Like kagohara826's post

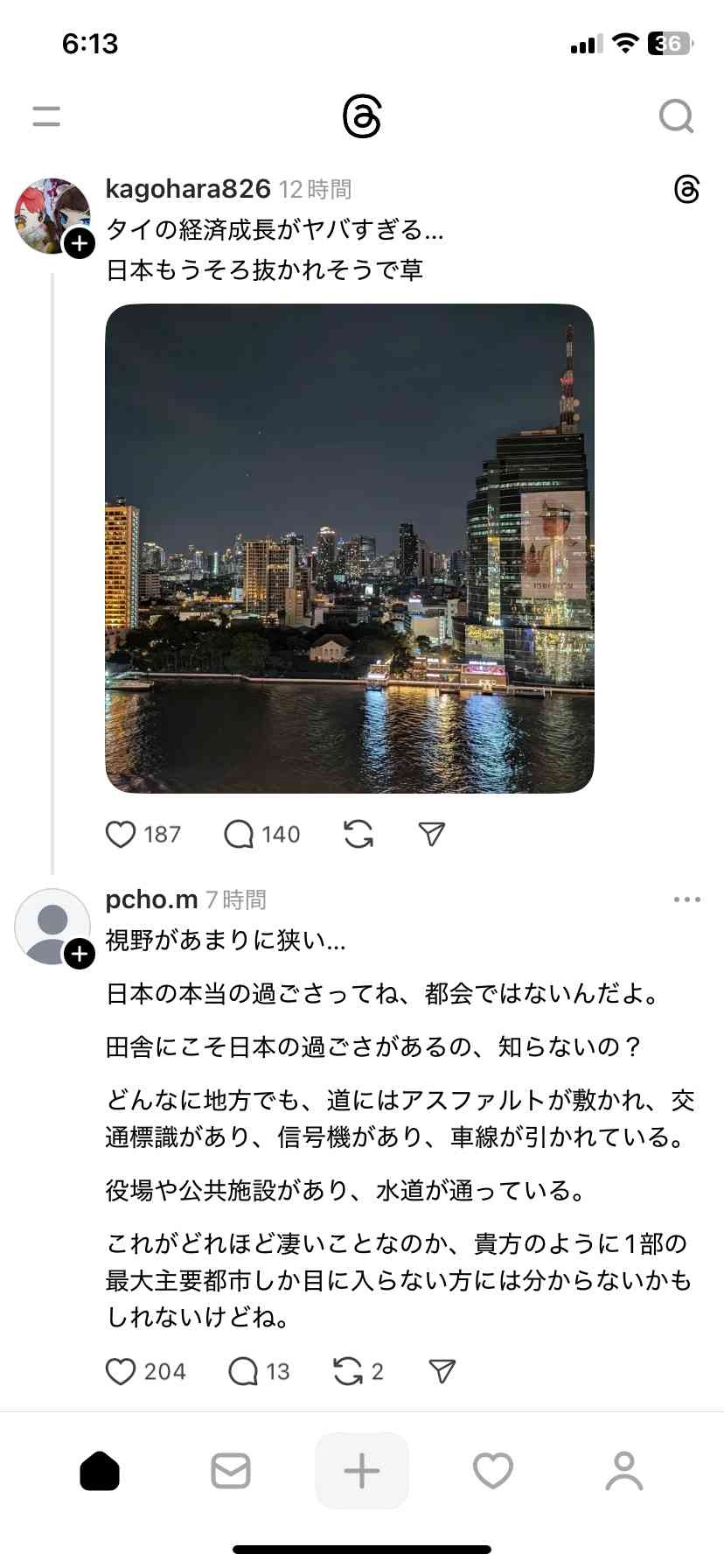tap(121, 835)
